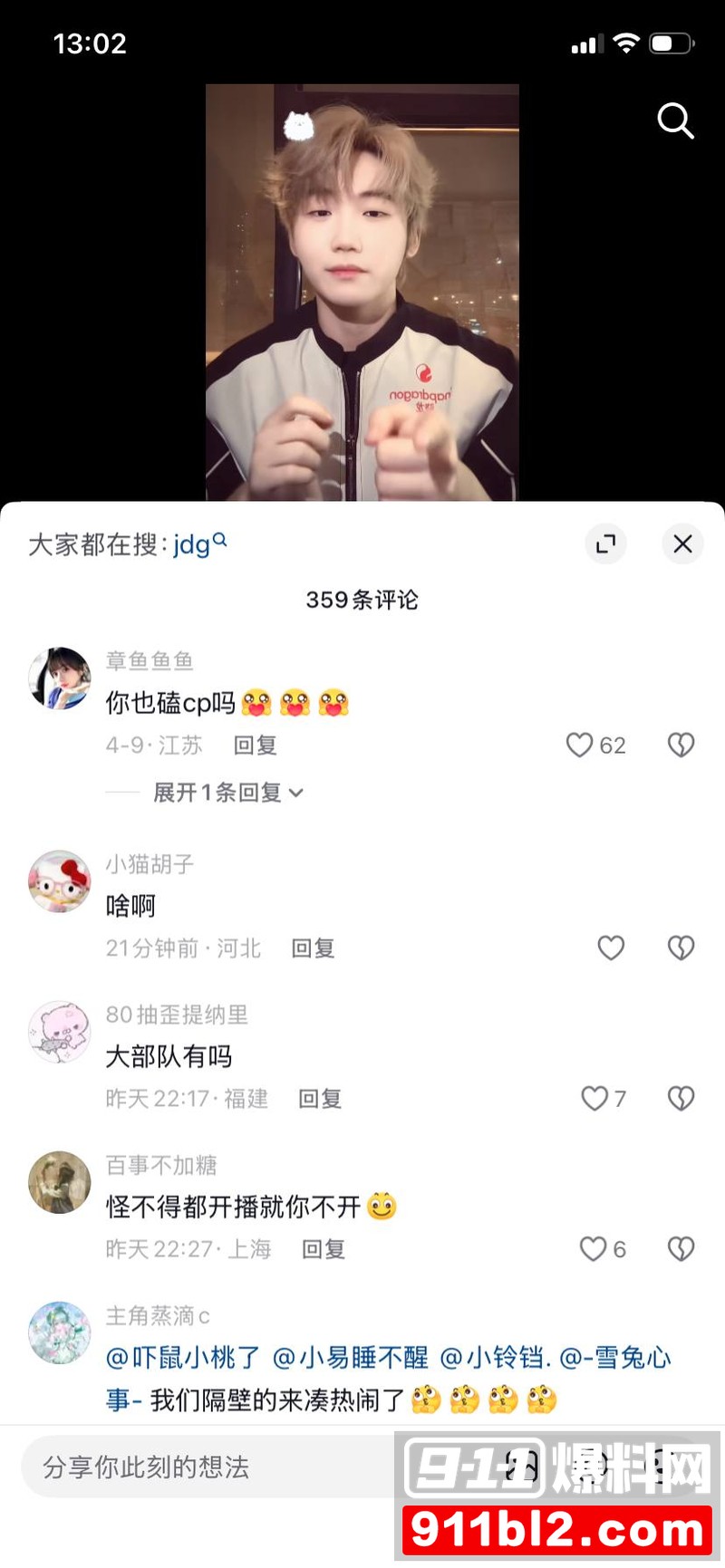This screenshot has width=725, height=1568.
Task: Tap the comment box to share thoughts
Action: pyautogui.click(x=208, y=1467)
